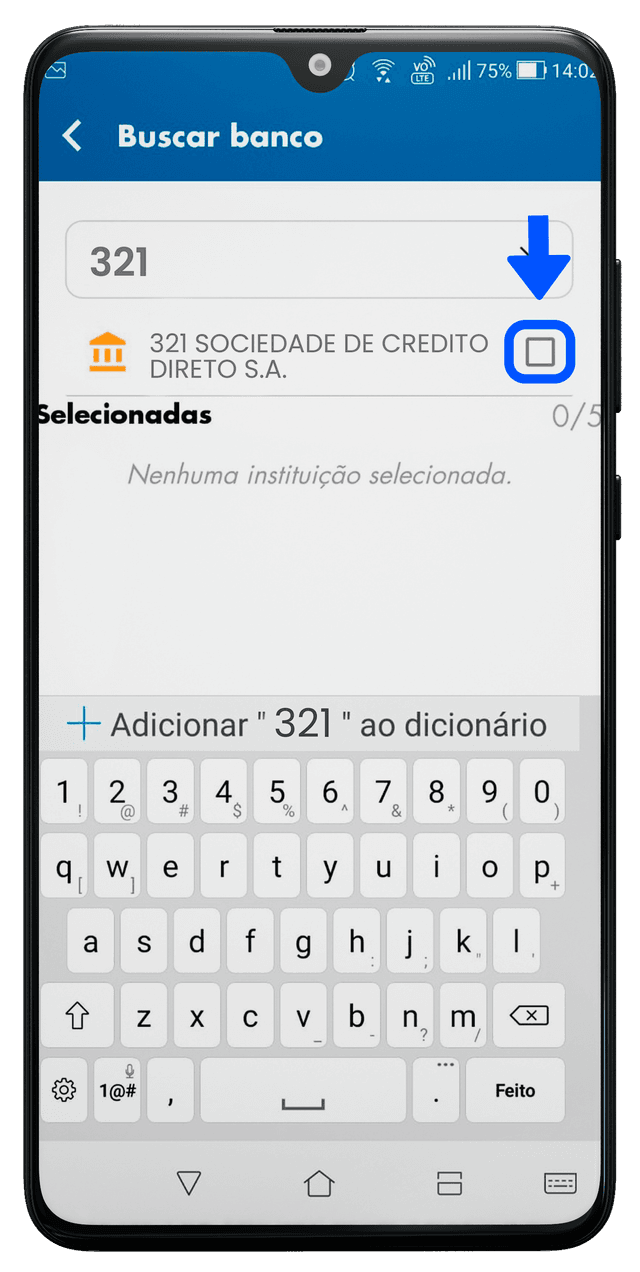Tap the Feito key on the keyboard
The width and height of the screenshot is (640, 1272).
click(515, 1090)
